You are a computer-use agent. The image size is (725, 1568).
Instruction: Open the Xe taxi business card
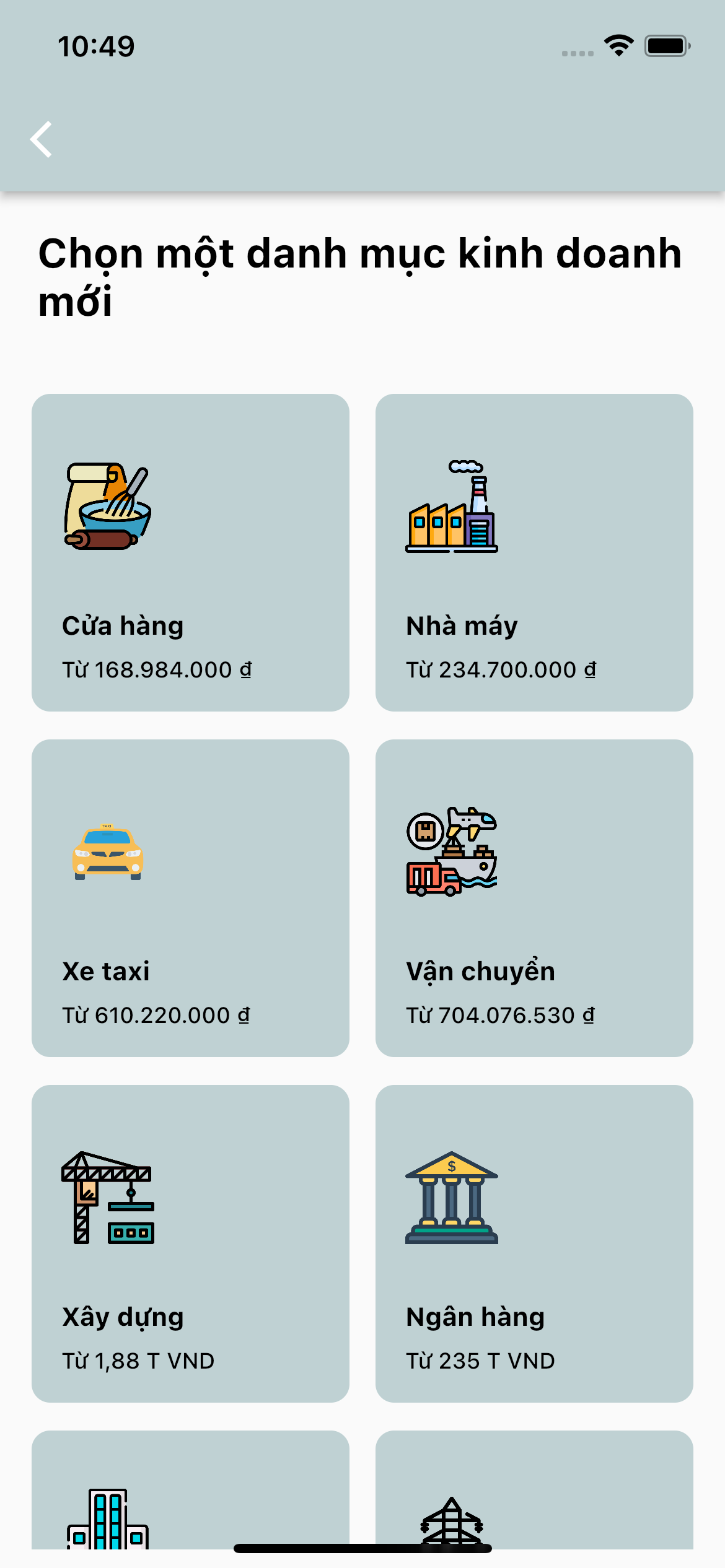pos(190,898)
